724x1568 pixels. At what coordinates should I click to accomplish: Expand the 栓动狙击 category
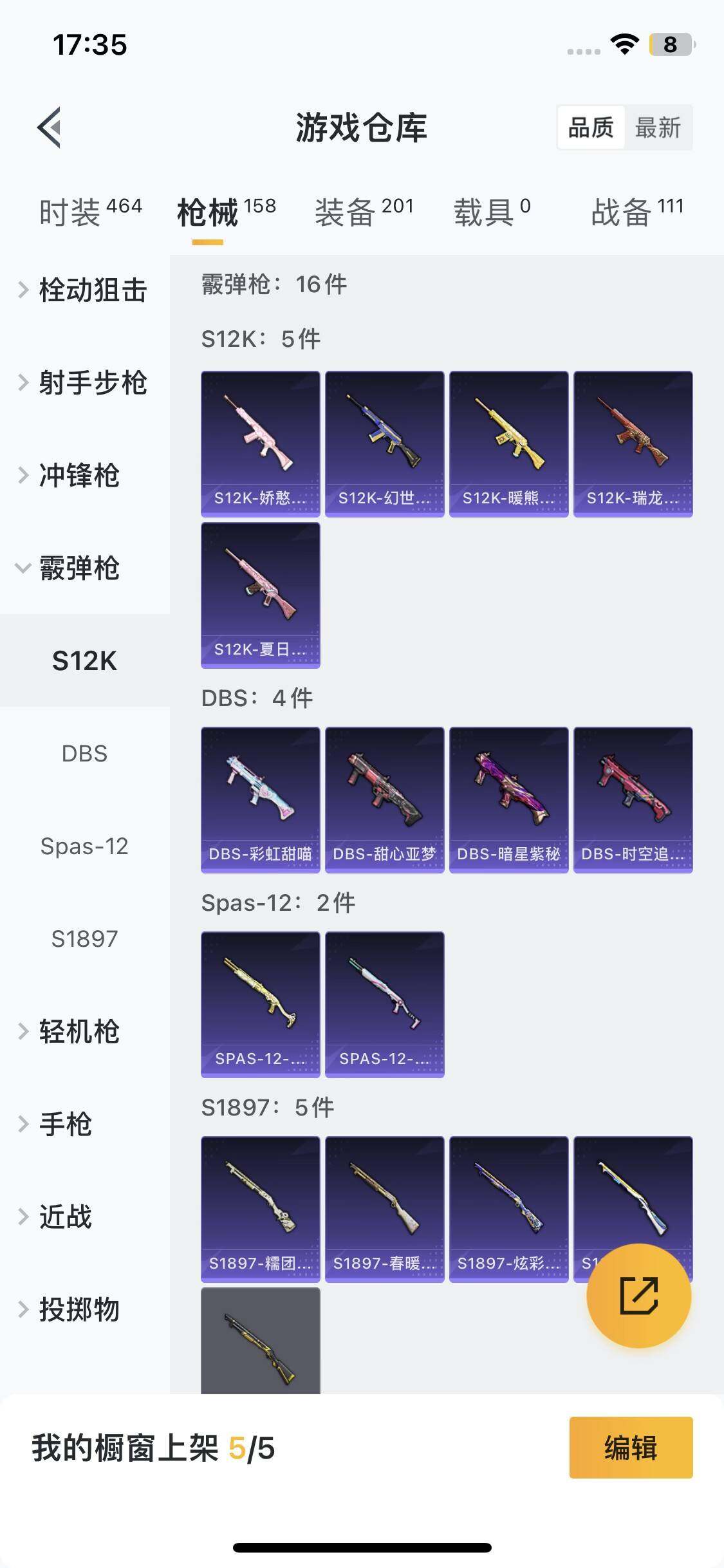pyautogui.click(x=84, y=290)
